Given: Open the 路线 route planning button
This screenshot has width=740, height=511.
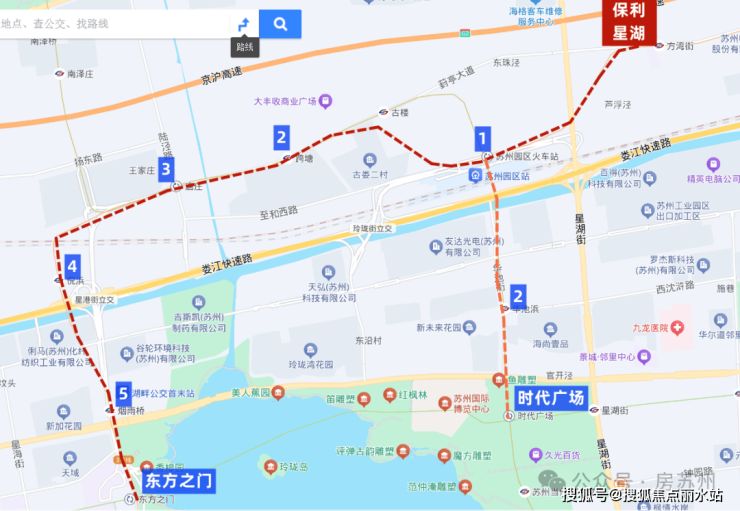Looking at the screenshot, I should pyautogui.click(x=244, y=23).
